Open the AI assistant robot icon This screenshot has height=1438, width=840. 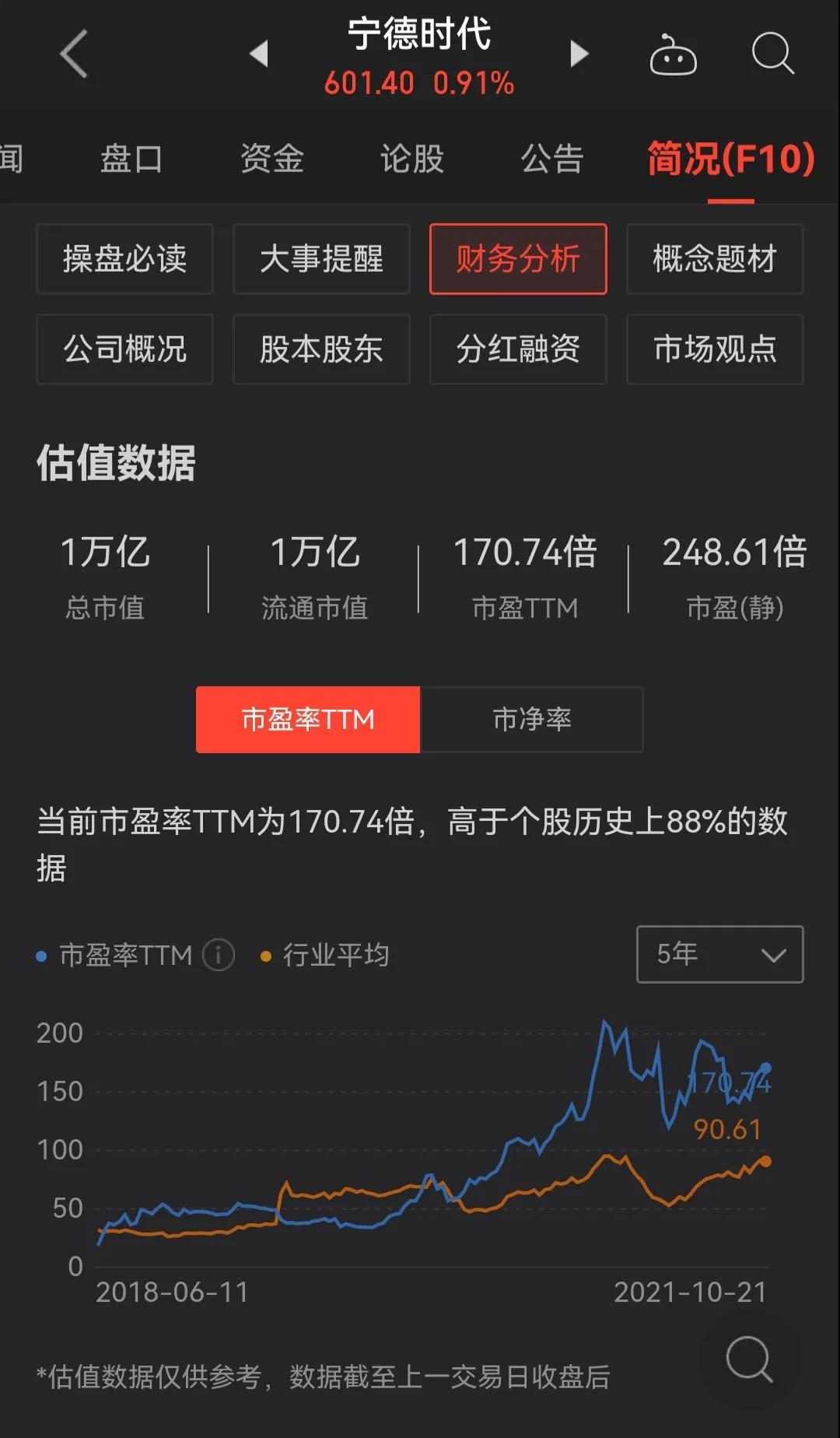[x=672, y=53]
